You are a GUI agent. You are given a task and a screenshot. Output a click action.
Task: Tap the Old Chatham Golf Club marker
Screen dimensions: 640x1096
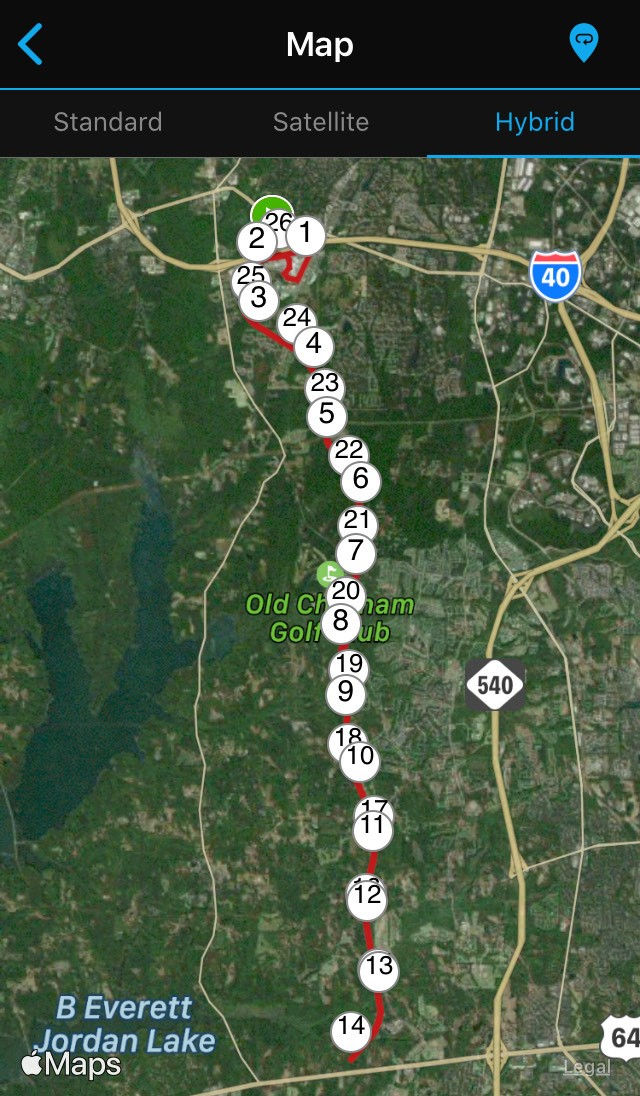(x=328, y=574)
